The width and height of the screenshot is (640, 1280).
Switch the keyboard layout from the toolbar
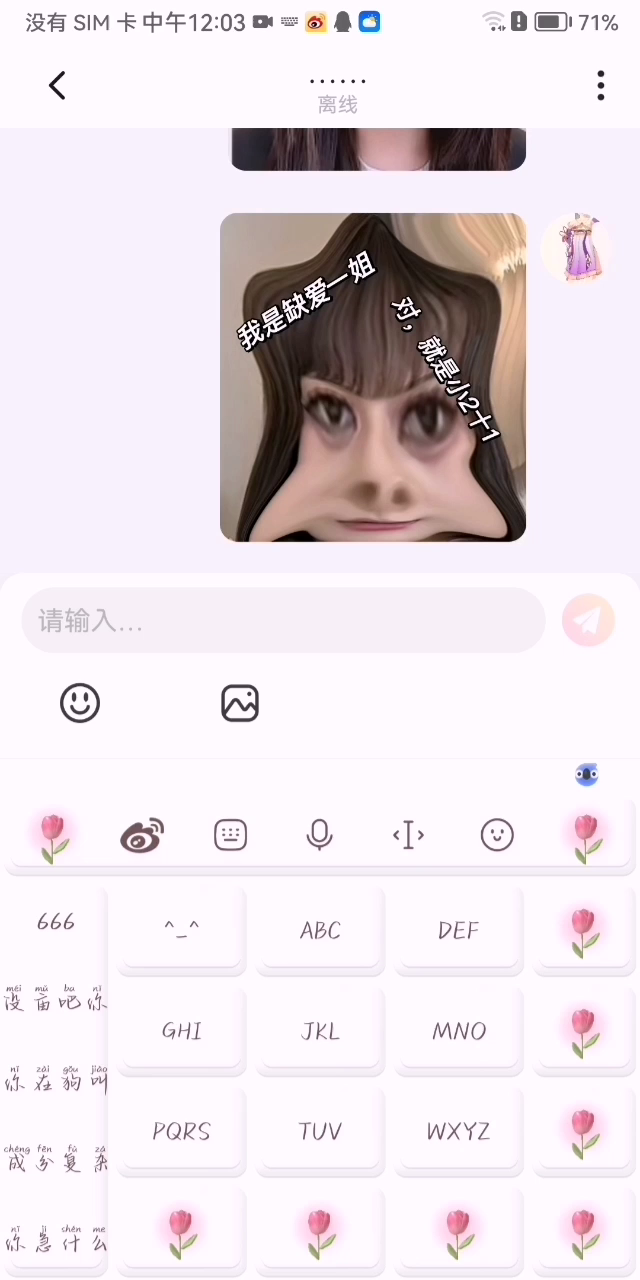coord(231,835)
